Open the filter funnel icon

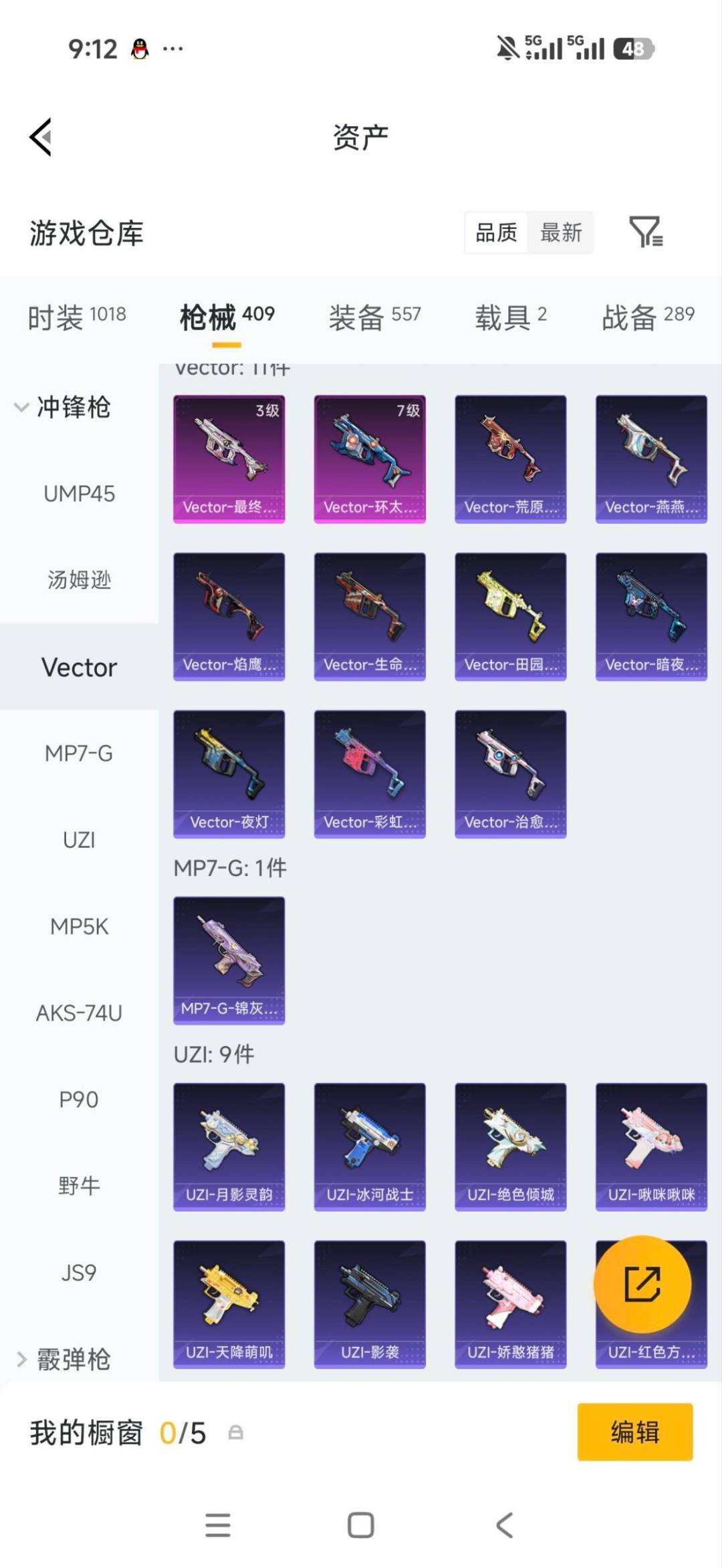pyautogui.click(x=646, y=232)
